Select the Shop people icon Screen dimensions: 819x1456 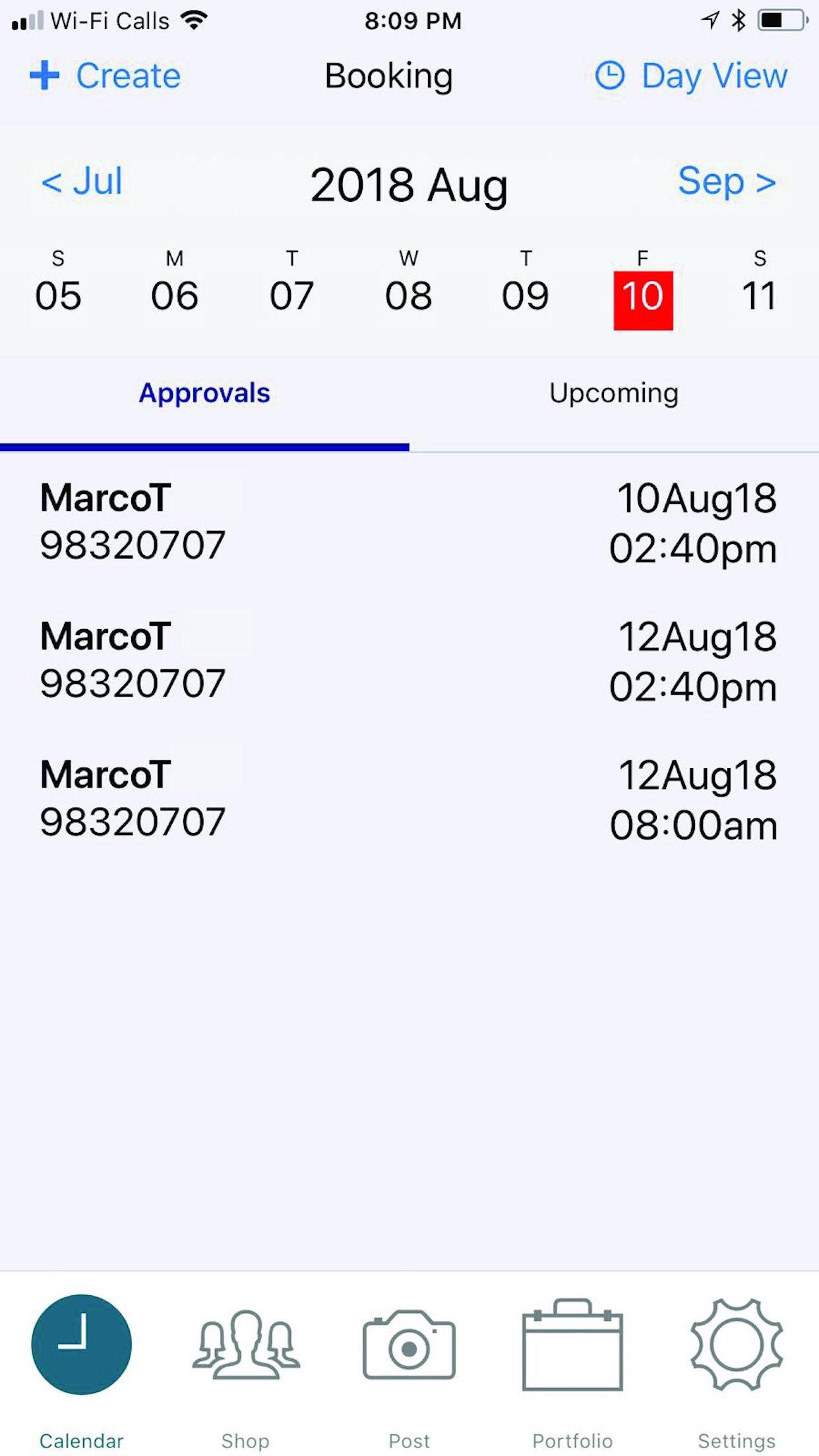(x=245, y=1345)
